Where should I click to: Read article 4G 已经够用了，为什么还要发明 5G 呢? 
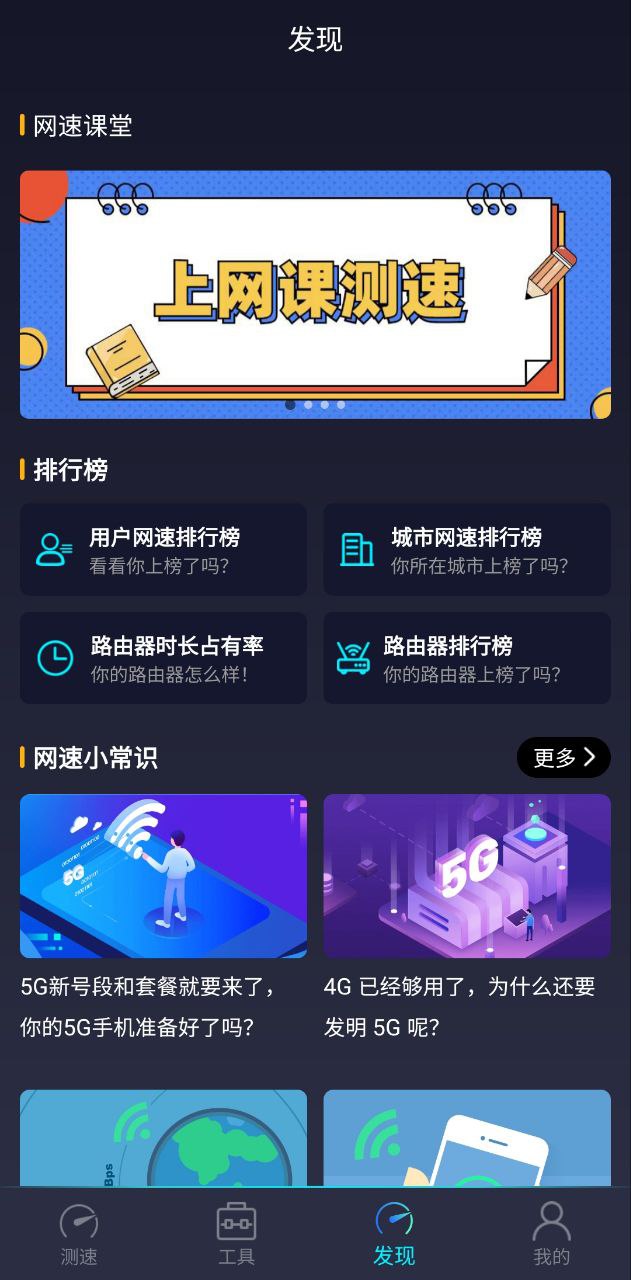point(467,918)
